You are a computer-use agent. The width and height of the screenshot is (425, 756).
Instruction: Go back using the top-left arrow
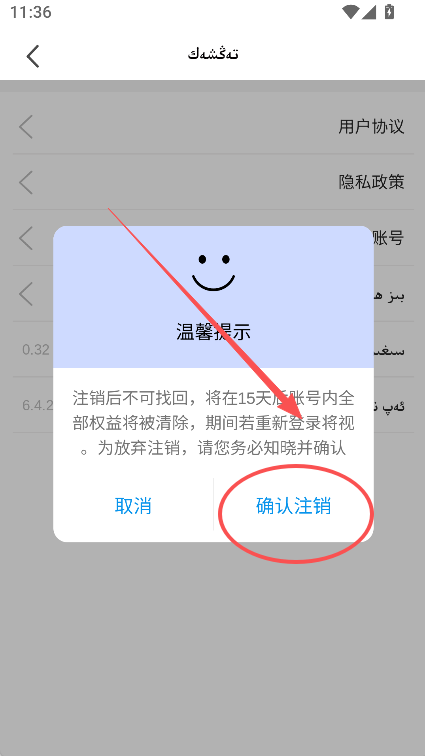[x=33, y=55]
